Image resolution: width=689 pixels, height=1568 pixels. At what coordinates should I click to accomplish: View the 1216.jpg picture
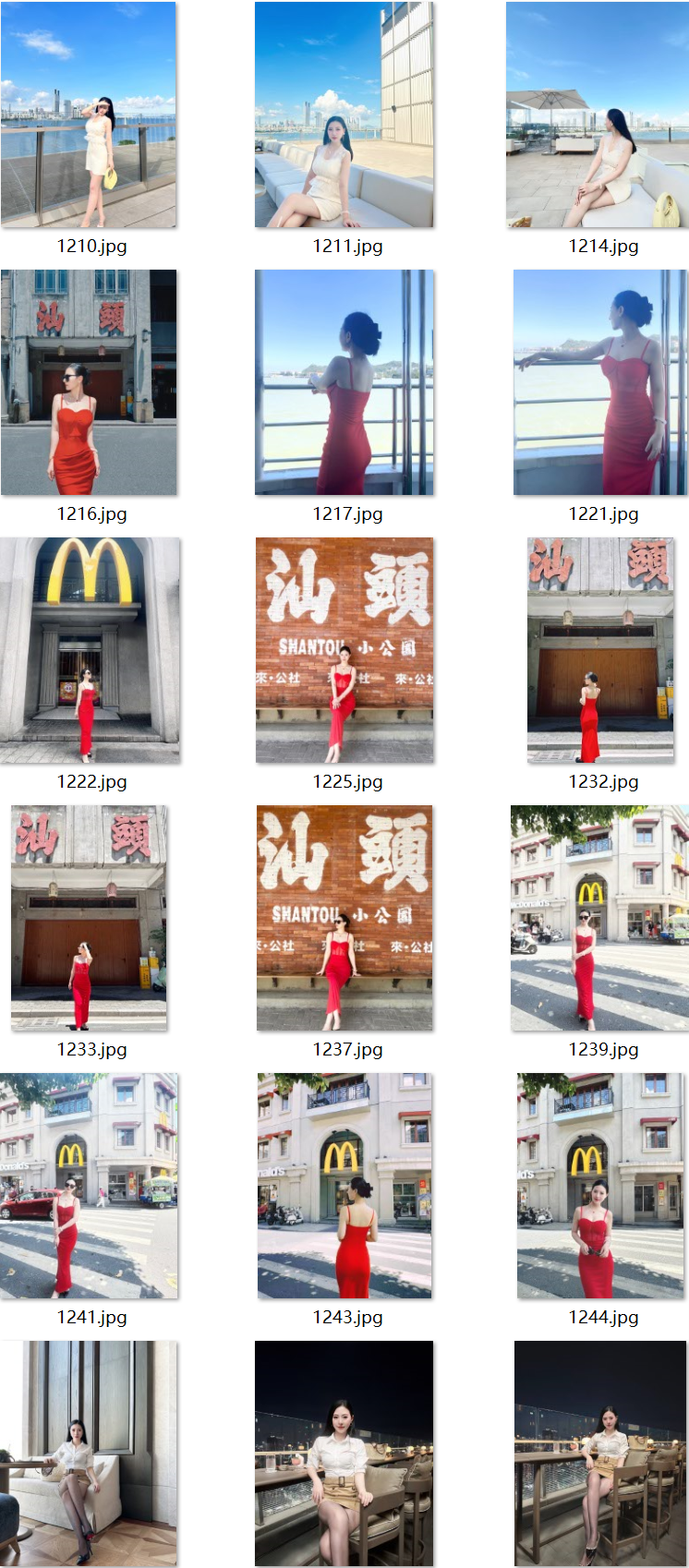(x=89, y=382)
